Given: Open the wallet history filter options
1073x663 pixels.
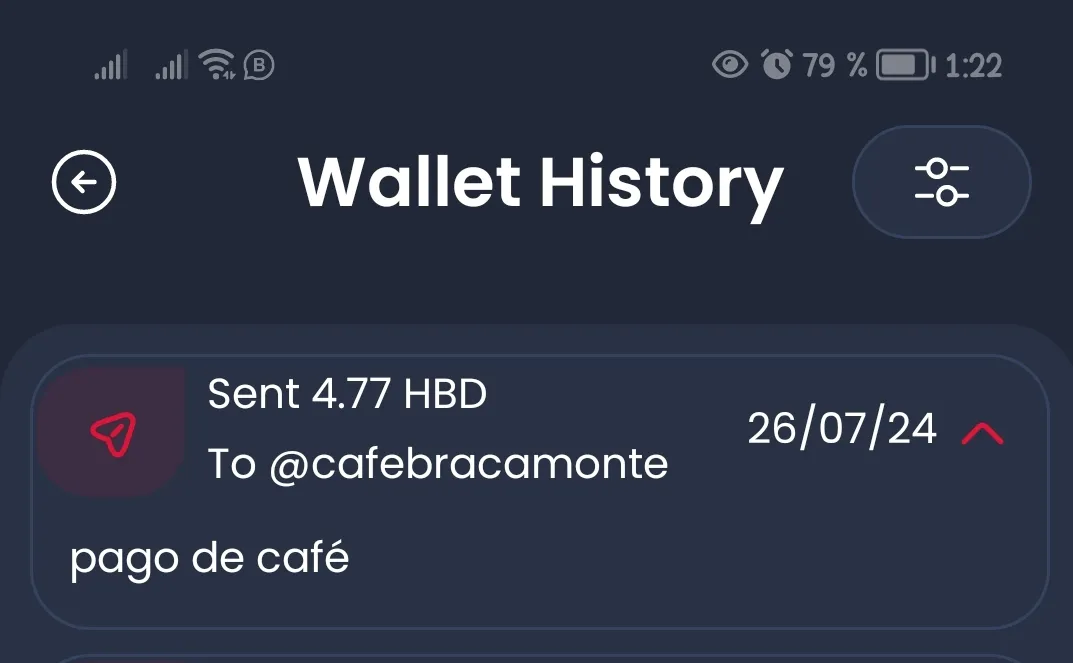Looking at the screenshot, I should (941, 182).
